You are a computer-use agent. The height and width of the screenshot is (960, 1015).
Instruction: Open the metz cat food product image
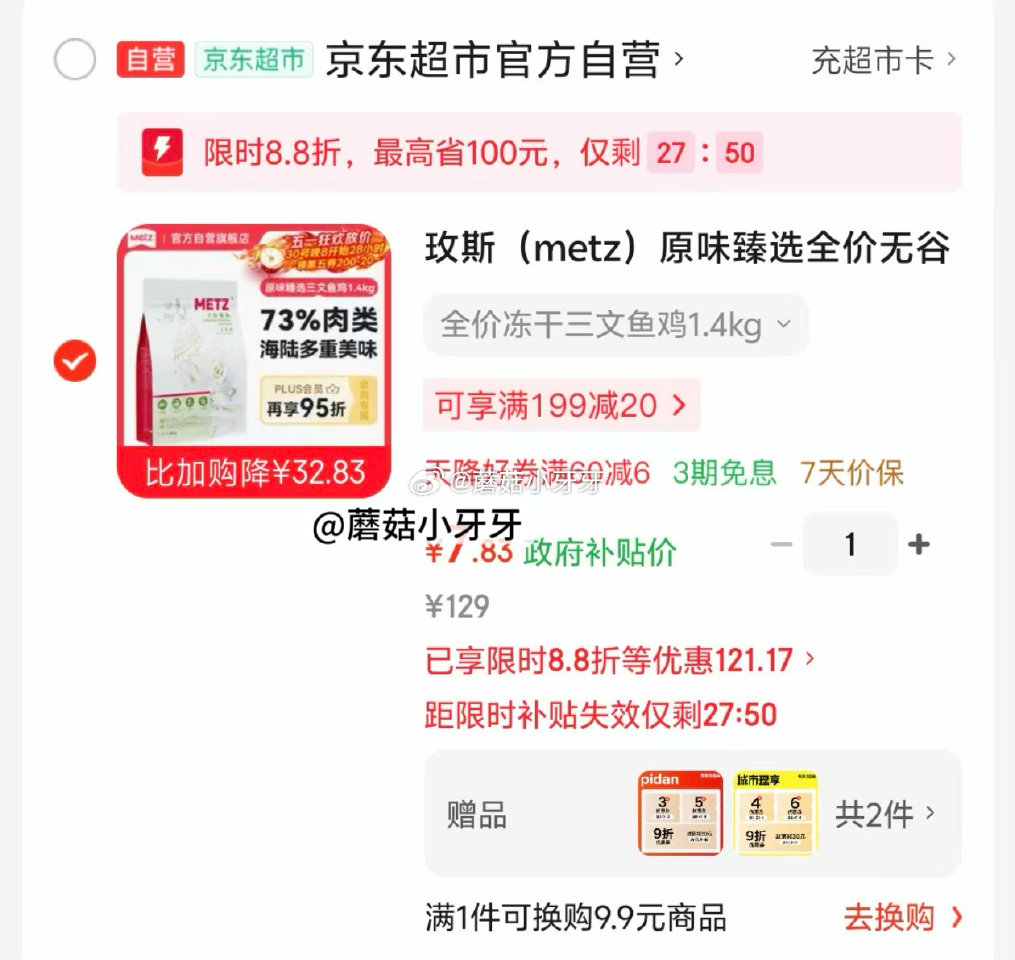(254, 360)
